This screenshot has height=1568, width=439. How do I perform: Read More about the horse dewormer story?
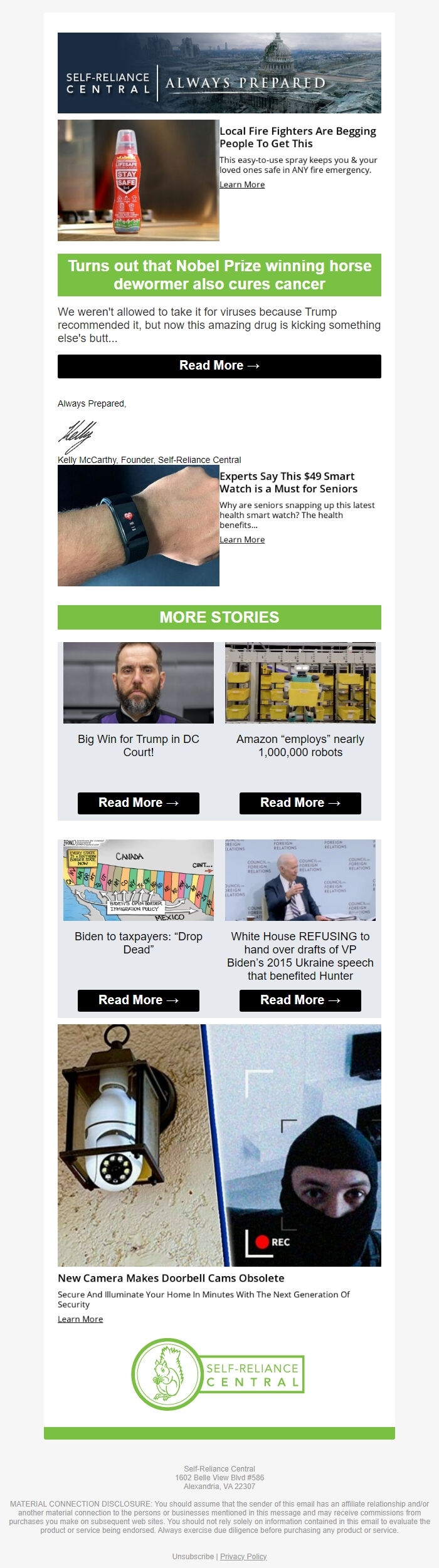(219, 366)
